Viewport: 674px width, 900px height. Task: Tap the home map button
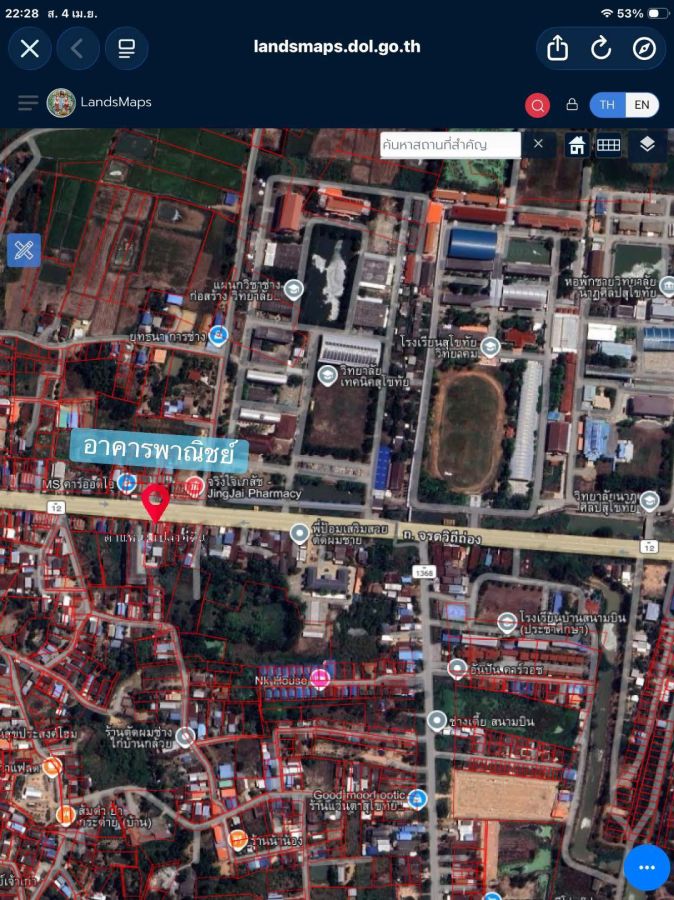point(577,145)
